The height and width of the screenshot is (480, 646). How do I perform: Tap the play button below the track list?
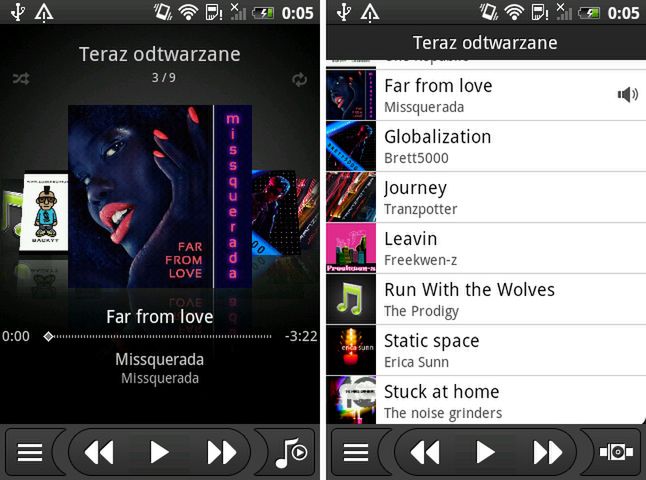486,452
